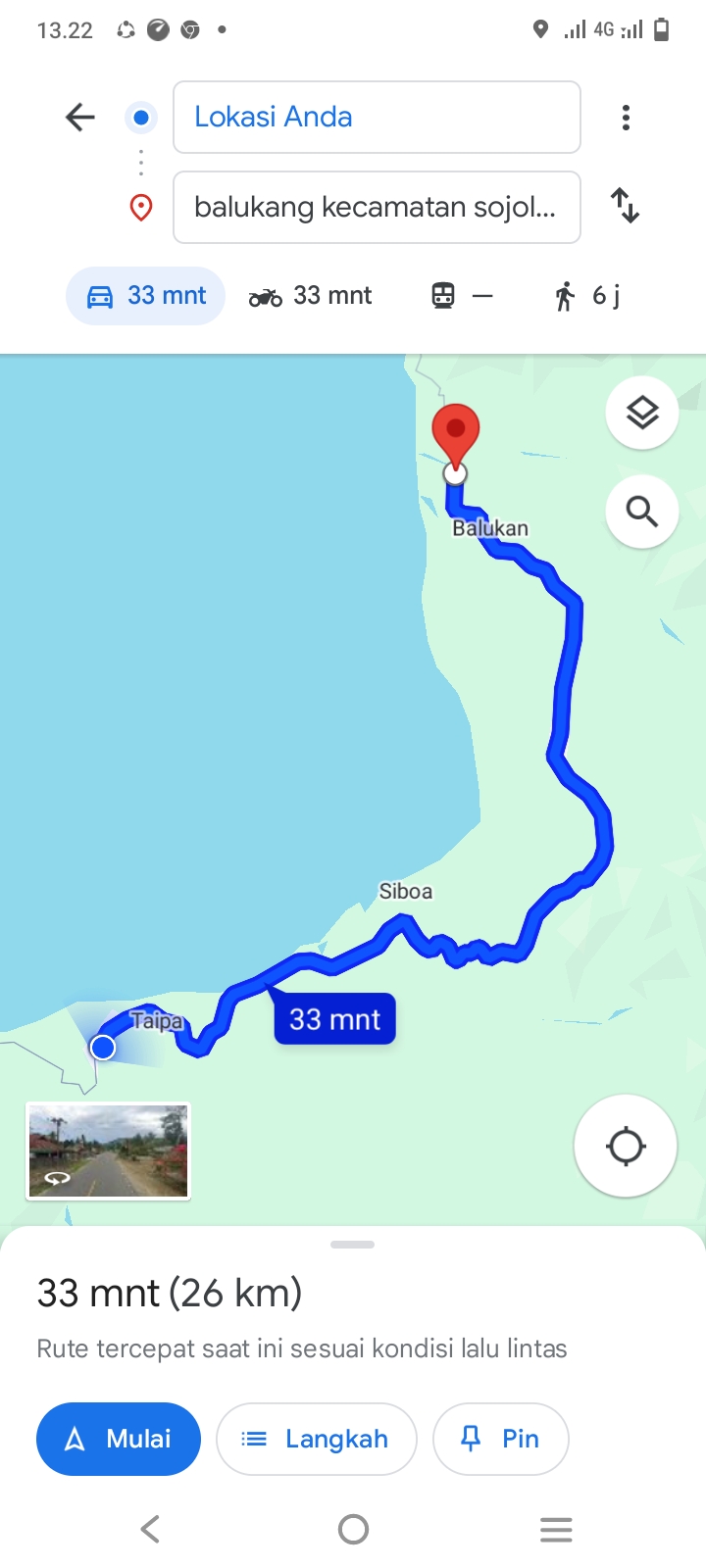The image size is (706, 1568).
Task: Swap start and destination locations
Action: [626, 206]
